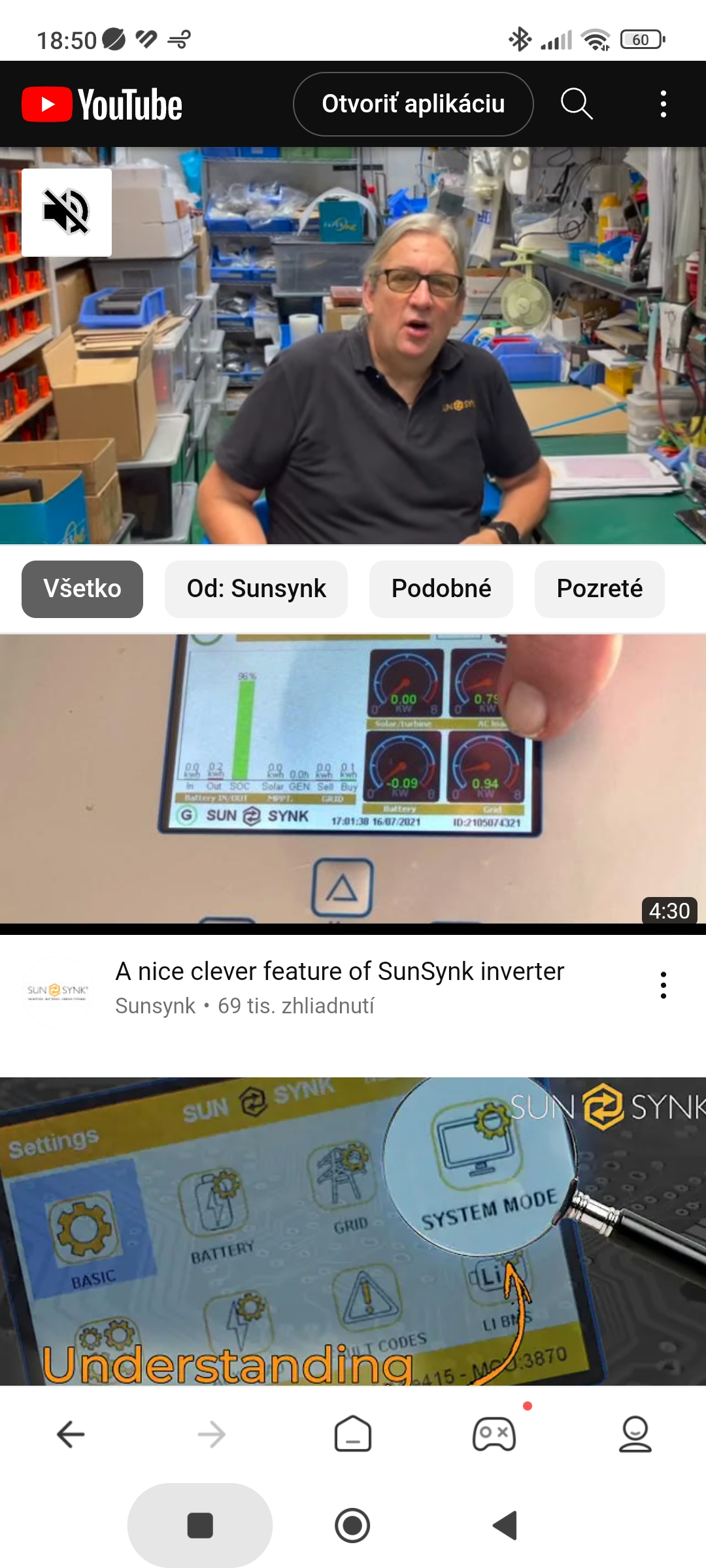Open YouTube search

(x=577, y=104)
